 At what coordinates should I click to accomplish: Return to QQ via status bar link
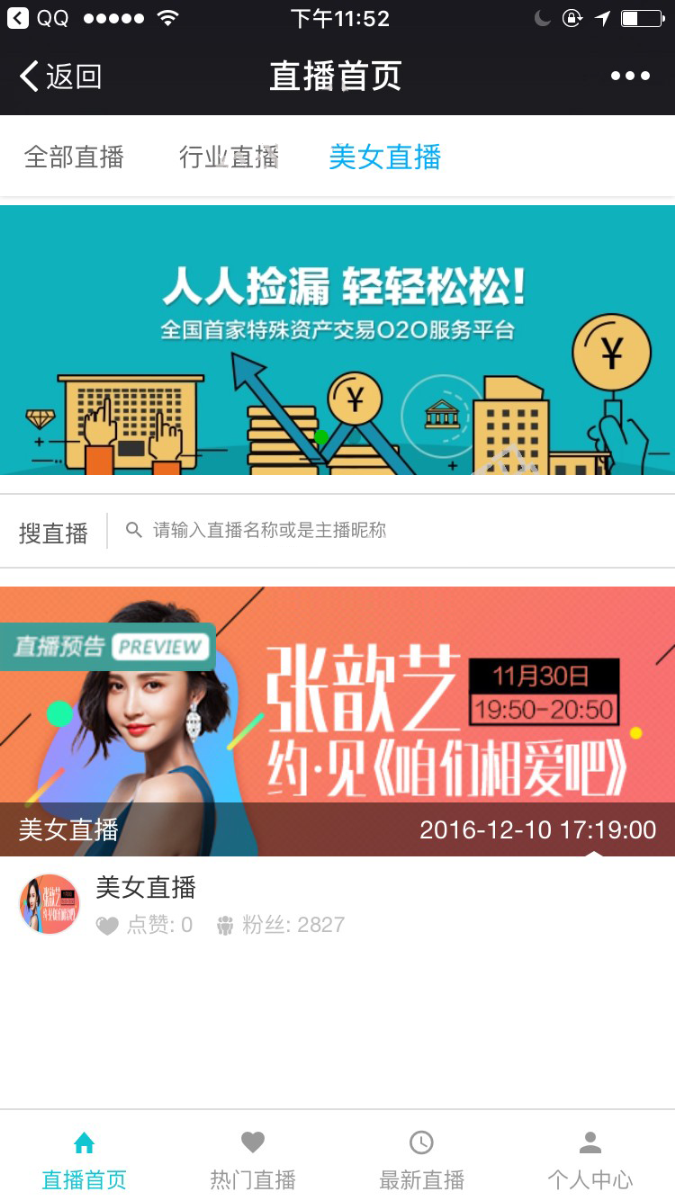coord(40,18)
